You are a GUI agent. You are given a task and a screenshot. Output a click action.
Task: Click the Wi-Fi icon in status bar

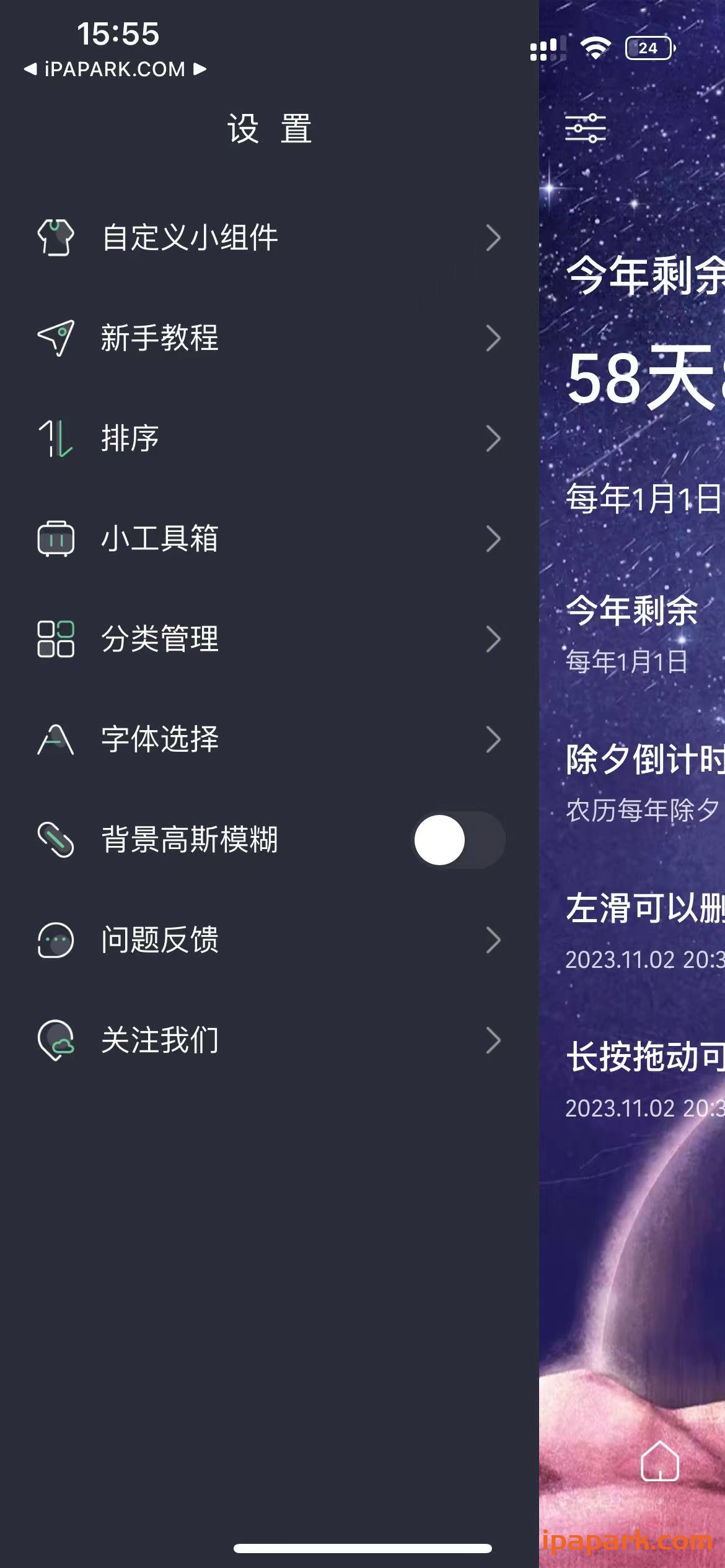tap(595, 47)
